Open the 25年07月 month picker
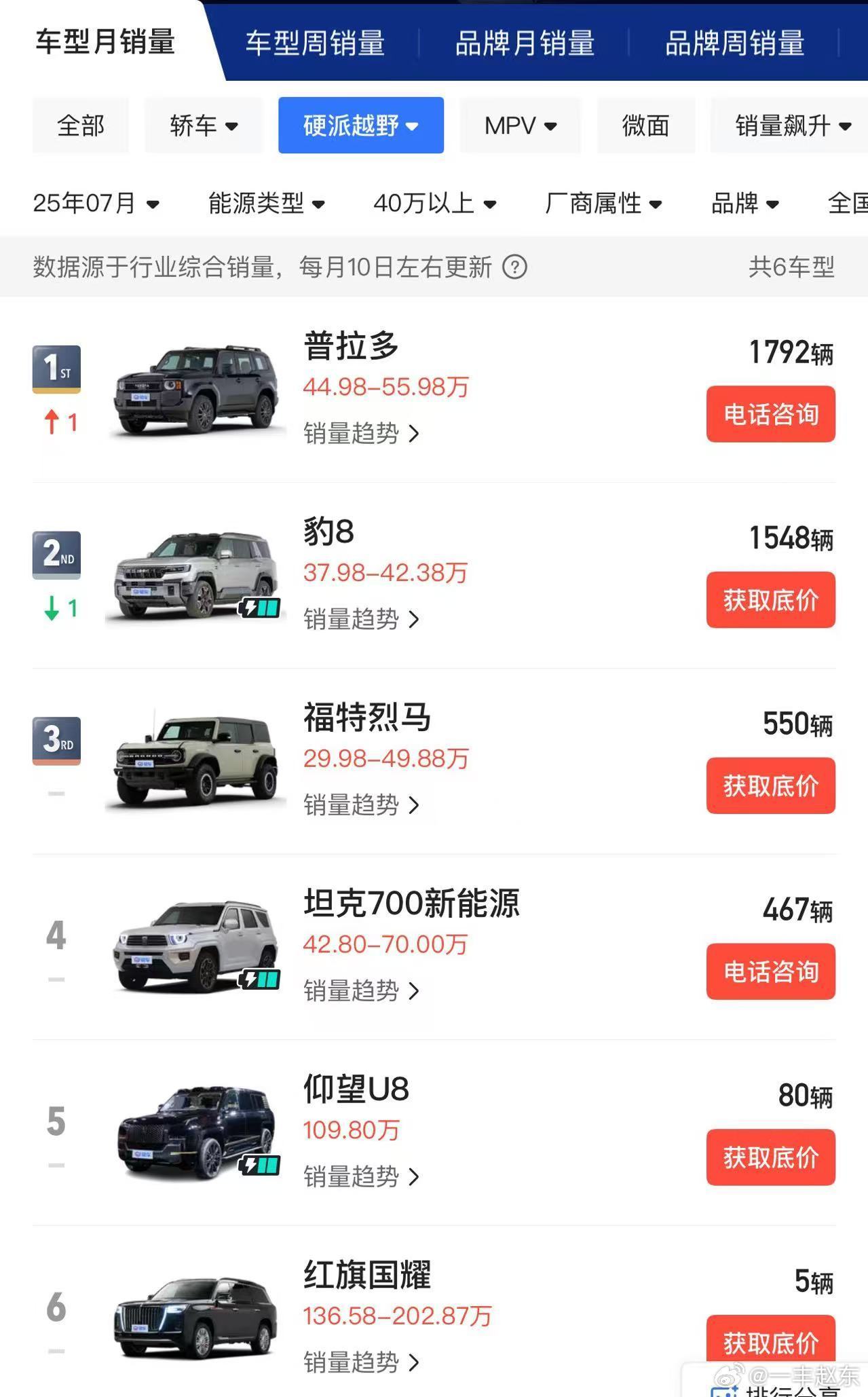The width and height of the screenshot is (868, 1397). (x=96, y=203)
